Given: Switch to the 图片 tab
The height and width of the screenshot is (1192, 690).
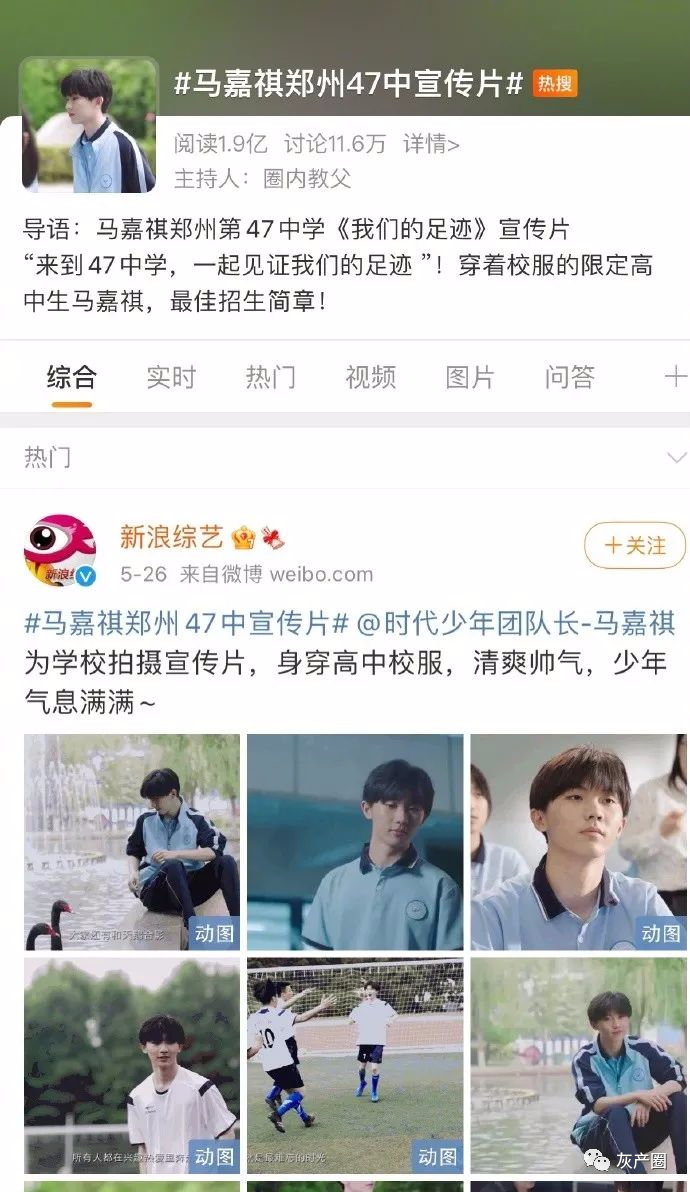Looking at the screenshot, I should tap(470, 377).
